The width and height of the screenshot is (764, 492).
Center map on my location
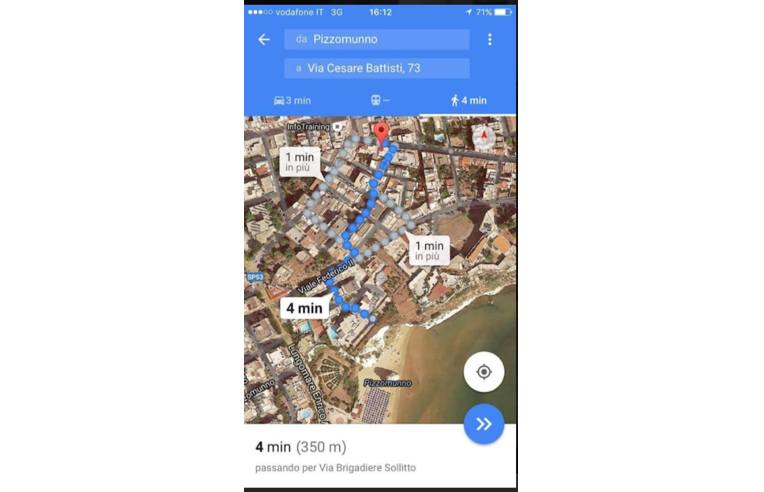pos(484,372)
